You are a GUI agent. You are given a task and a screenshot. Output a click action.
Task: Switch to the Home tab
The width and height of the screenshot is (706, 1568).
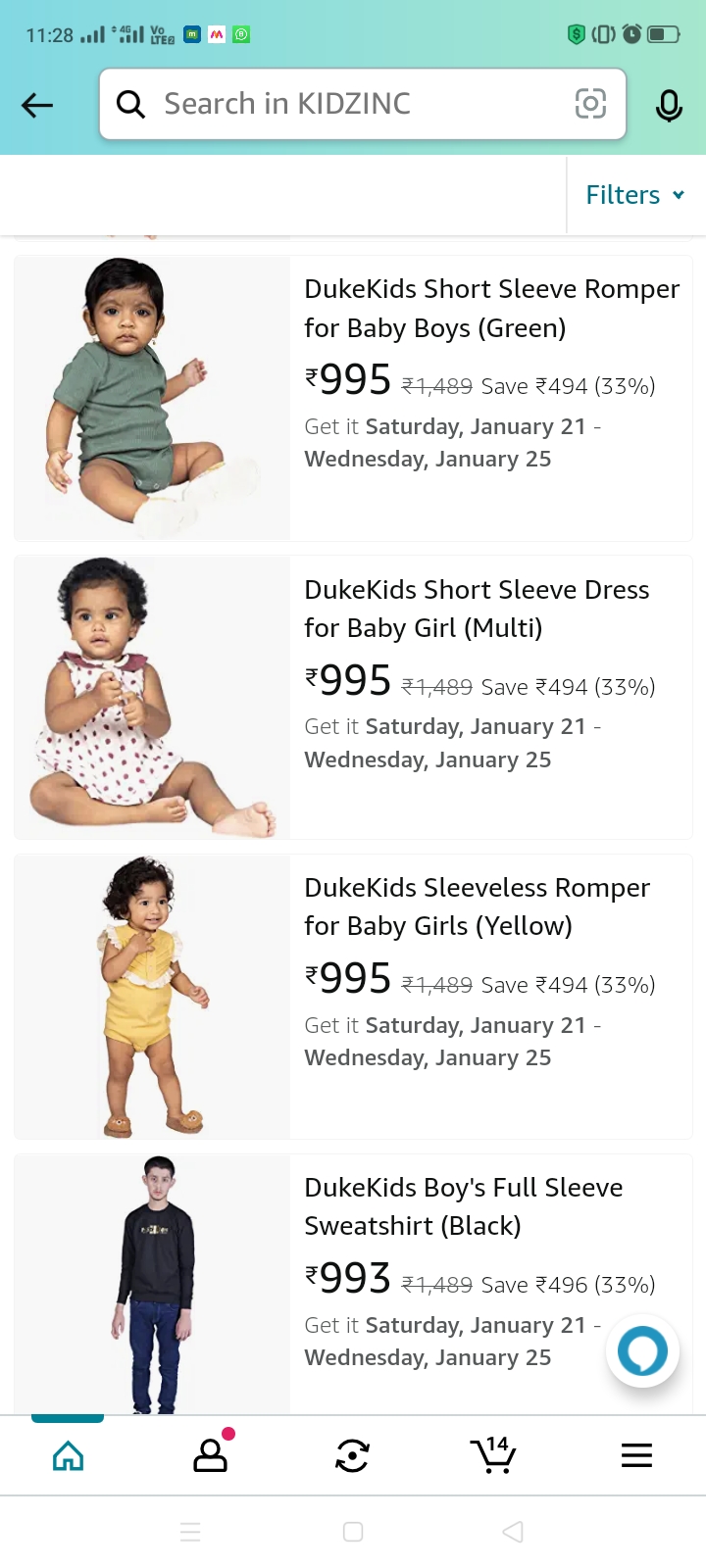click(68, 1456)
